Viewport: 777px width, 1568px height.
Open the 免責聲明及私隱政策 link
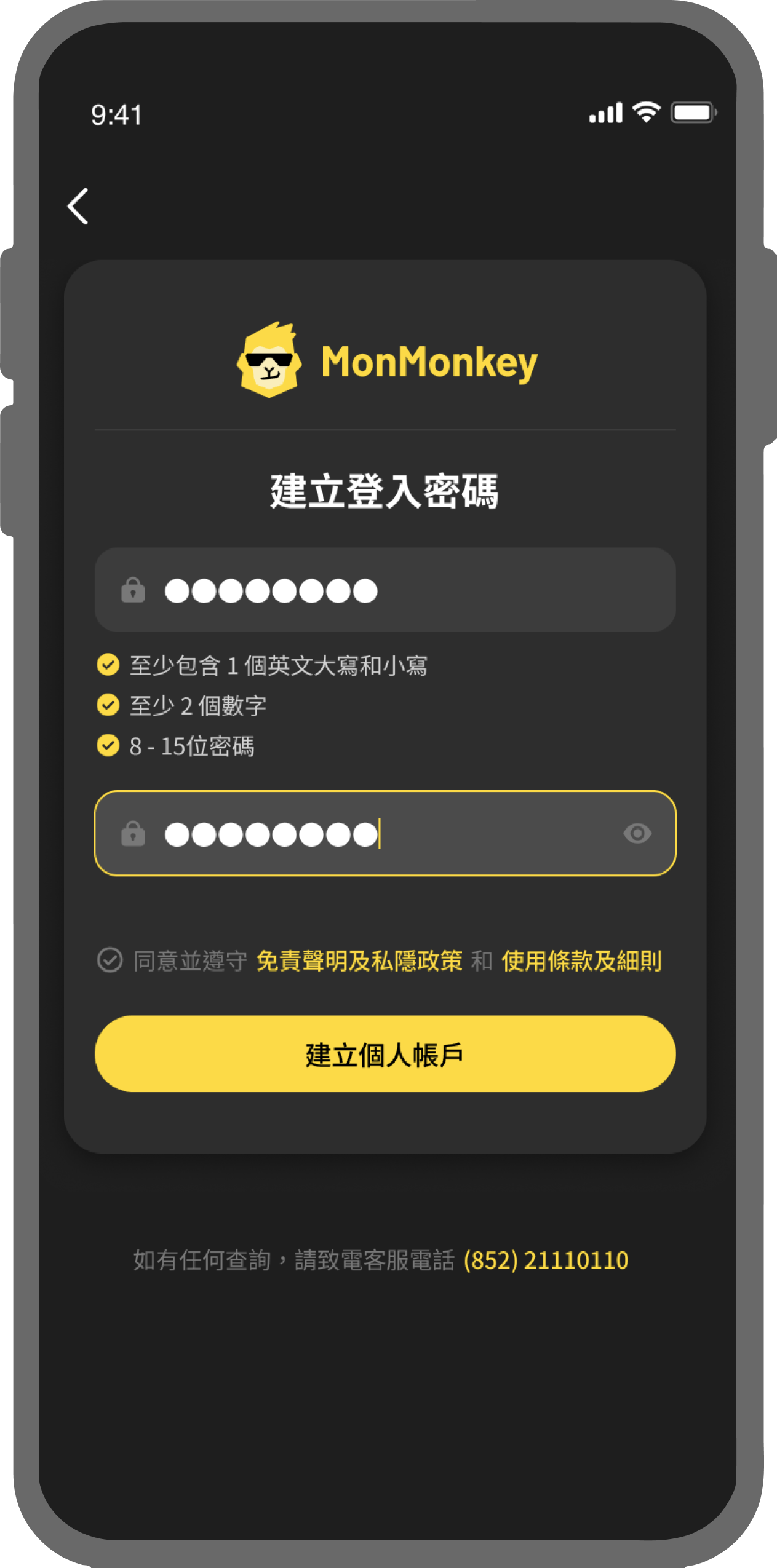click(x=359, y=960)
